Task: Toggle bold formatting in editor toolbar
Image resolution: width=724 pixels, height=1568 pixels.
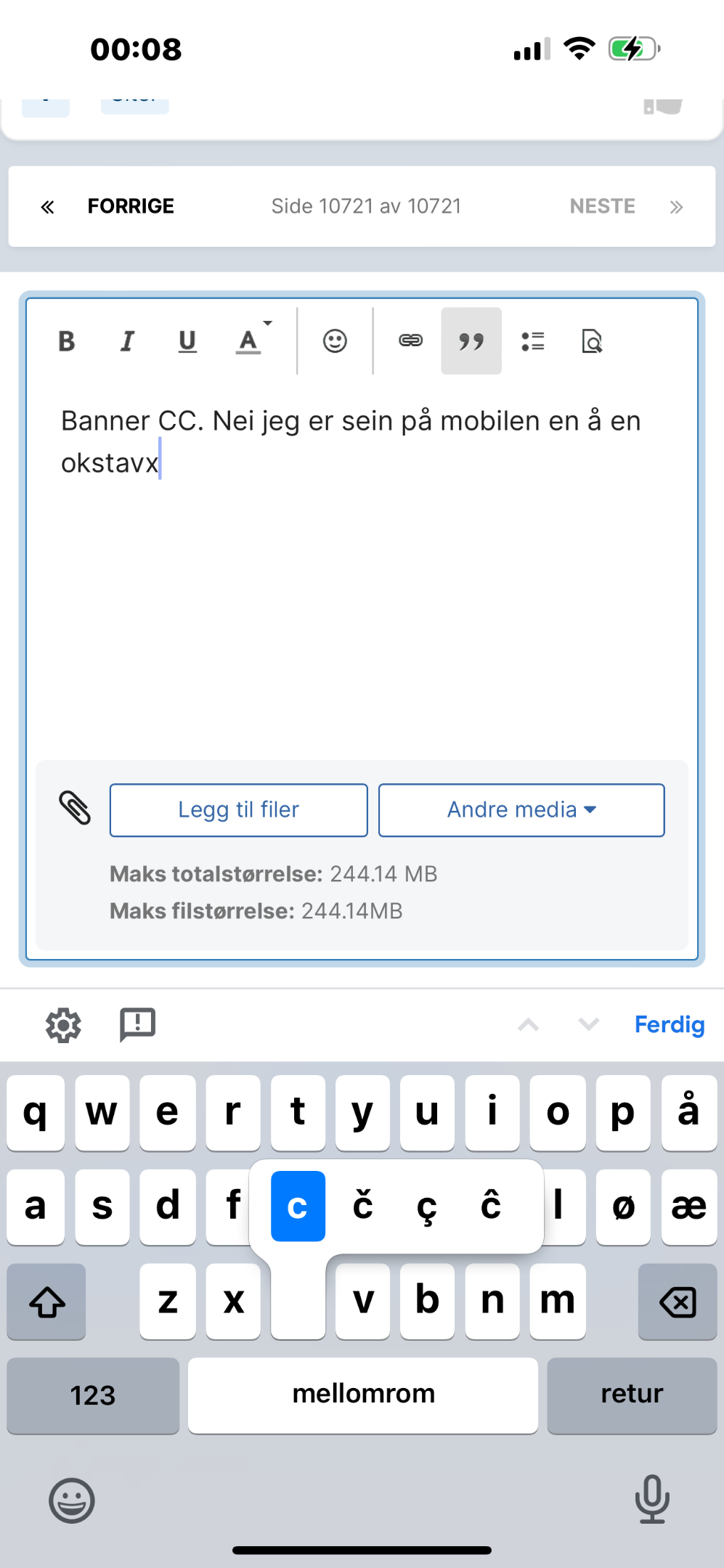Action: 66,341
